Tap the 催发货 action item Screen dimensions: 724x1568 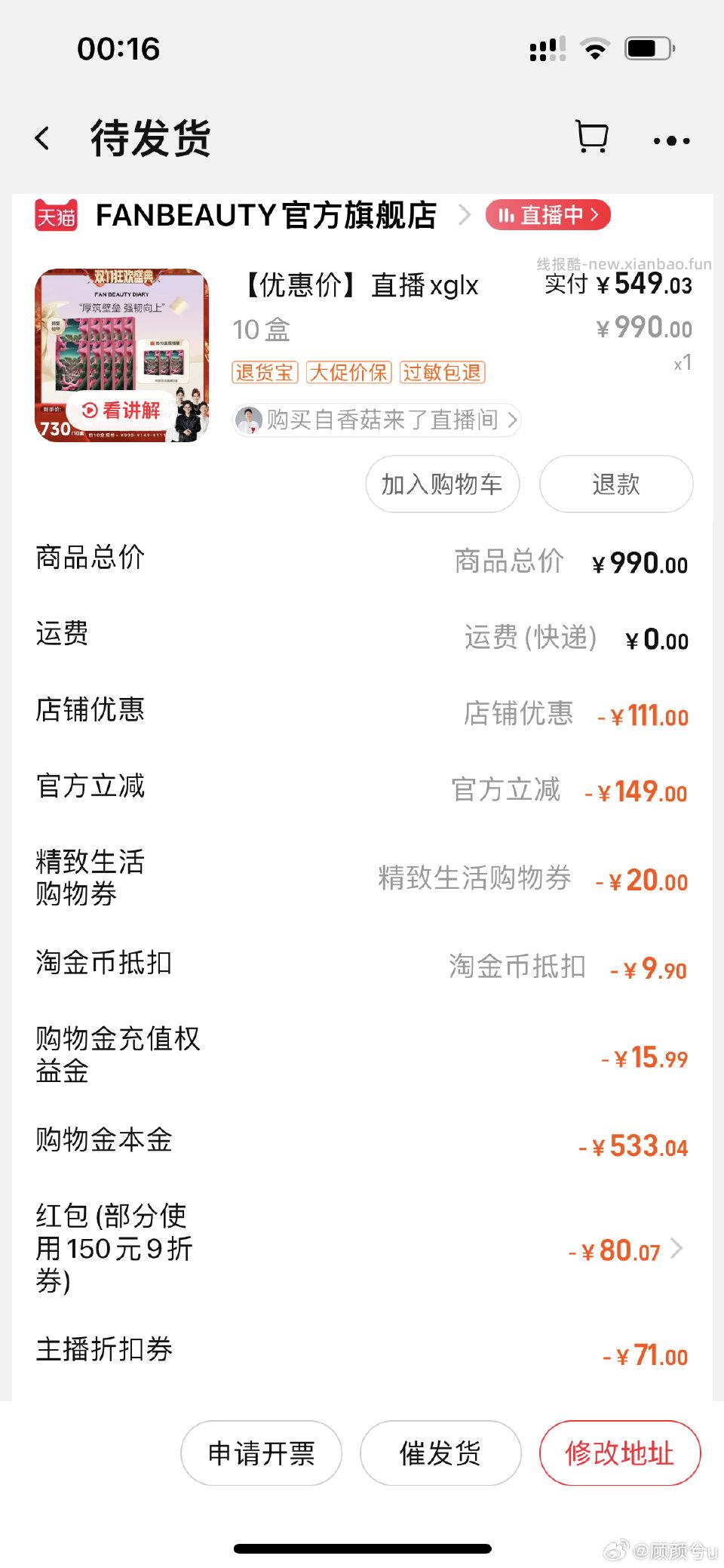click(x=440, y=1453)
